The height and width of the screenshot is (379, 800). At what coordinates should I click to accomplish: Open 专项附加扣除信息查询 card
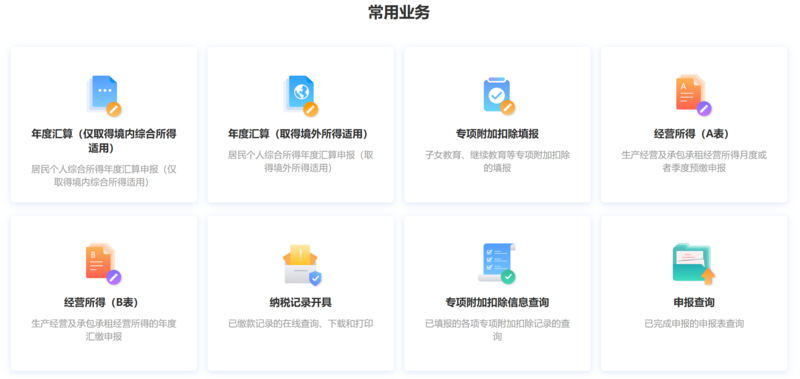[497, 293]
